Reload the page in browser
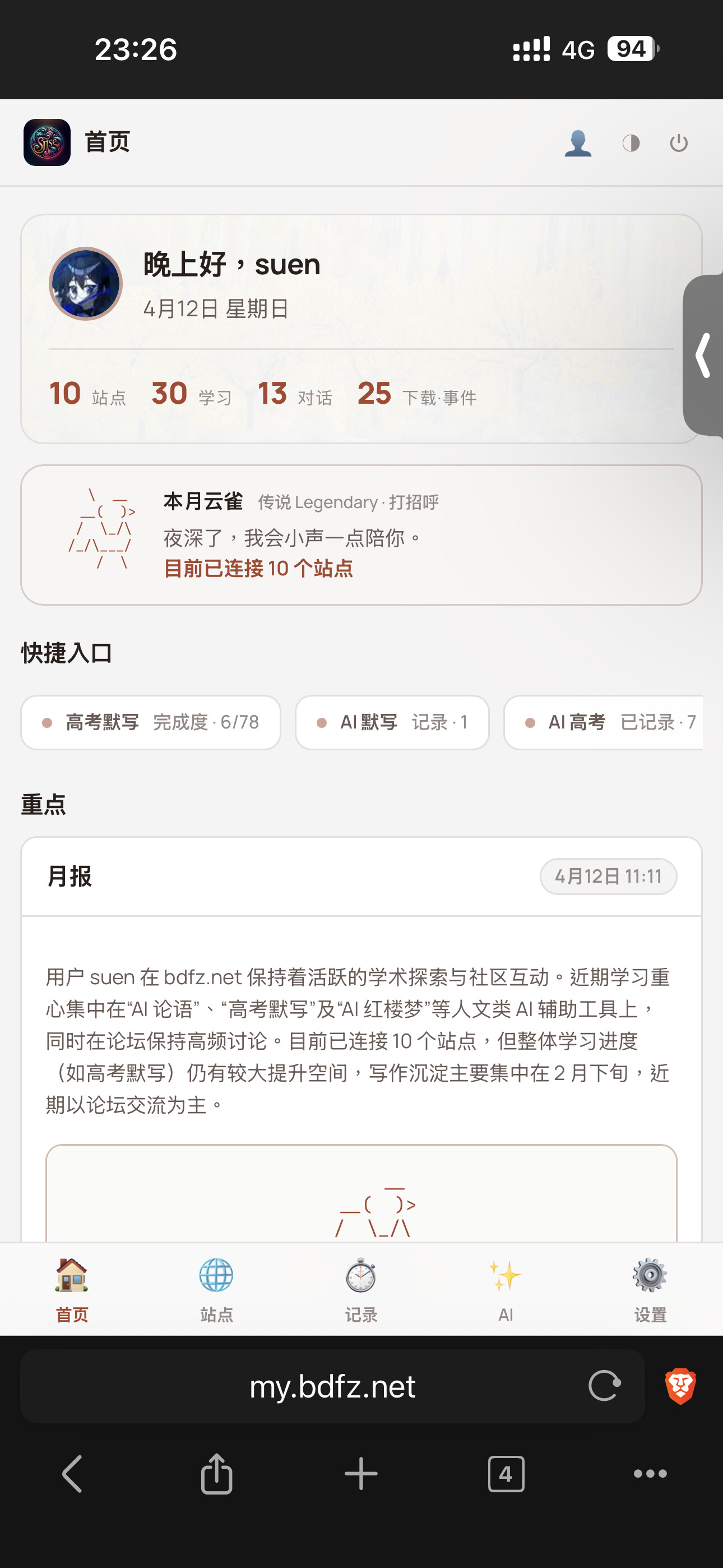Screen dimensions: 723x1568 pyautogui.click(x=604, y=1386)
